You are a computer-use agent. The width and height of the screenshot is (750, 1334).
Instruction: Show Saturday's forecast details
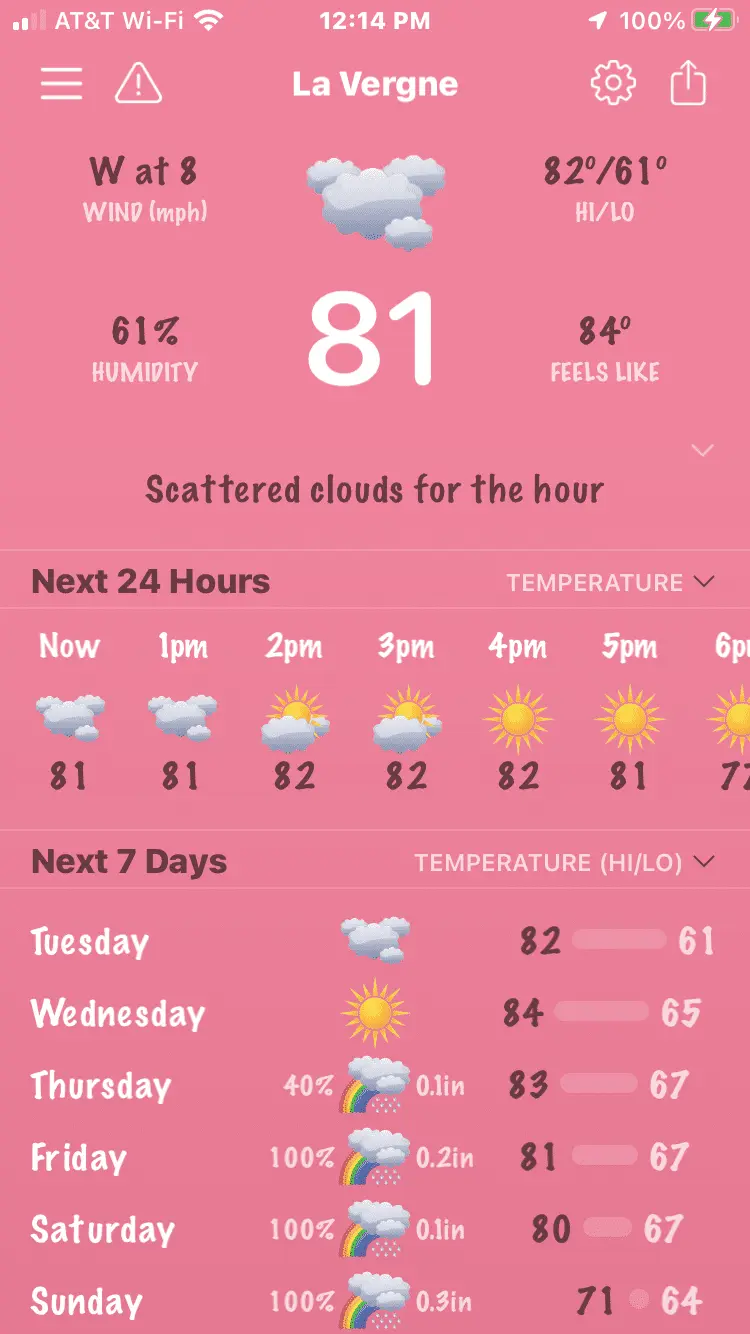pyautogui.click(x=374, y=1229)
